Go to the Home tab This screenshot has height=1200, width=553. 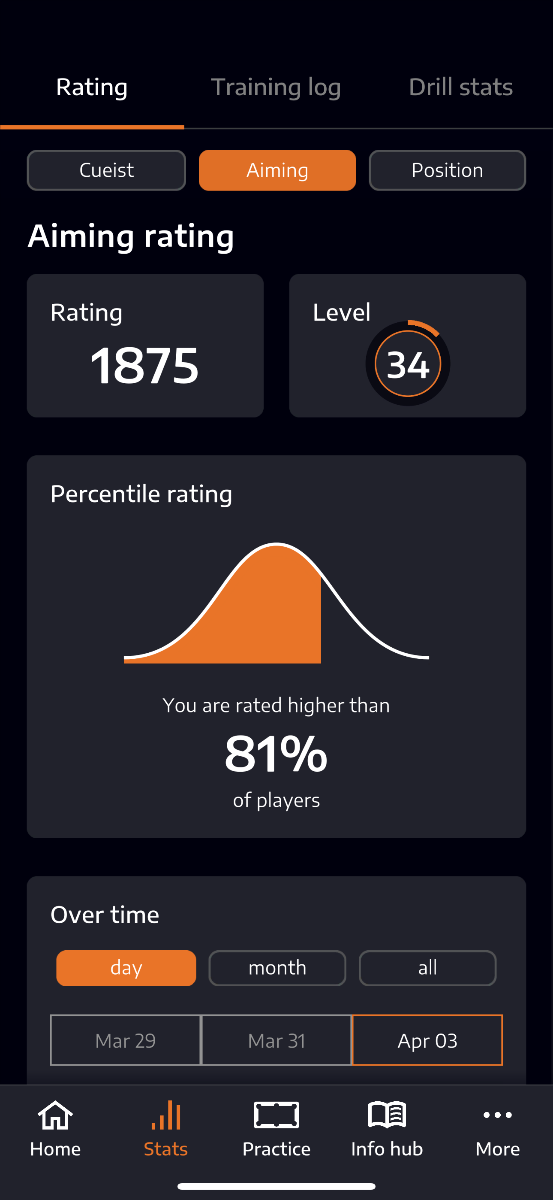pos(55,1130)
